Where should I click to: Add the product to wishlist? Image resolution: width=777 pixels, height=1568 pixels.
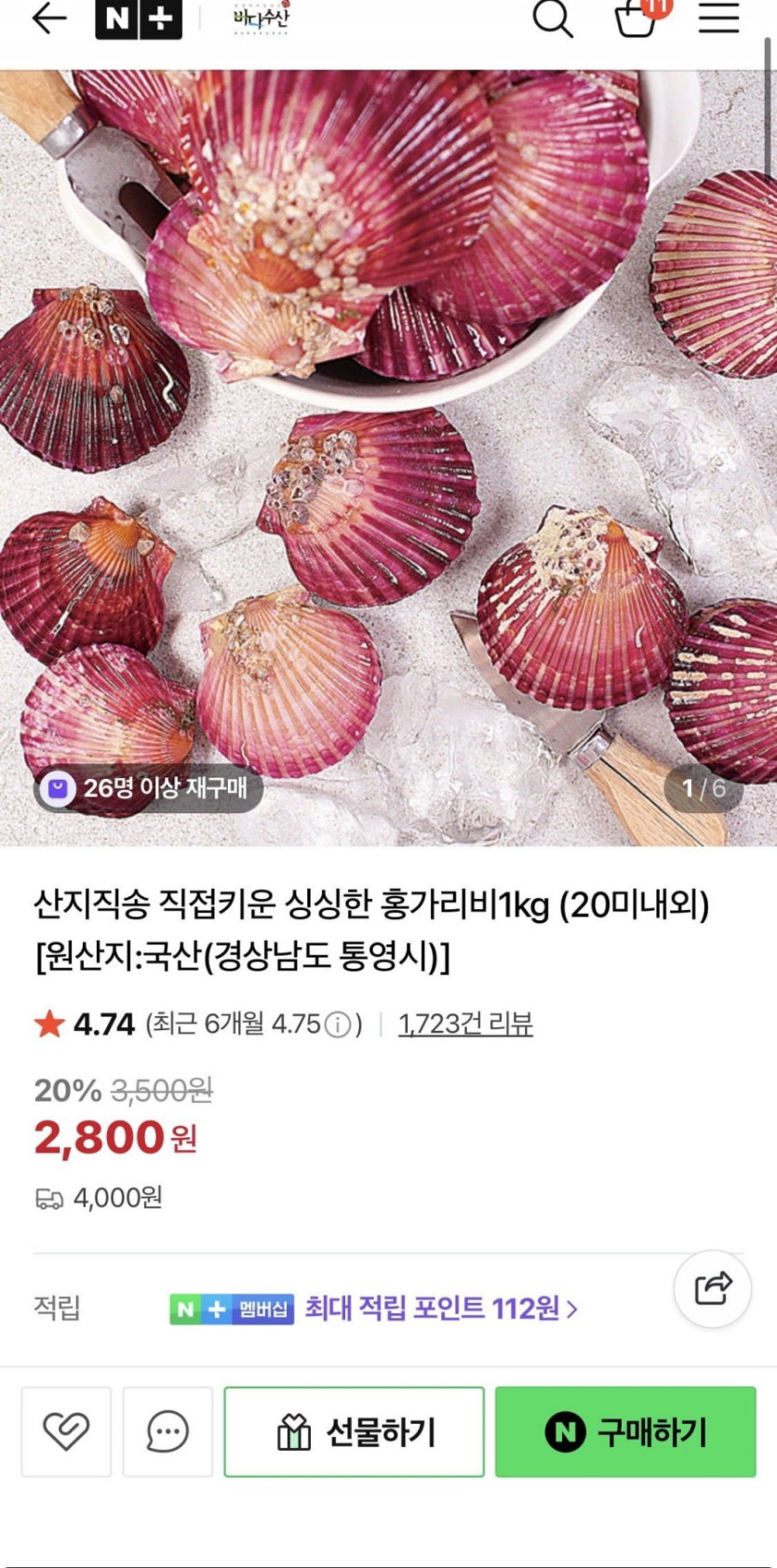point(66,1431)
